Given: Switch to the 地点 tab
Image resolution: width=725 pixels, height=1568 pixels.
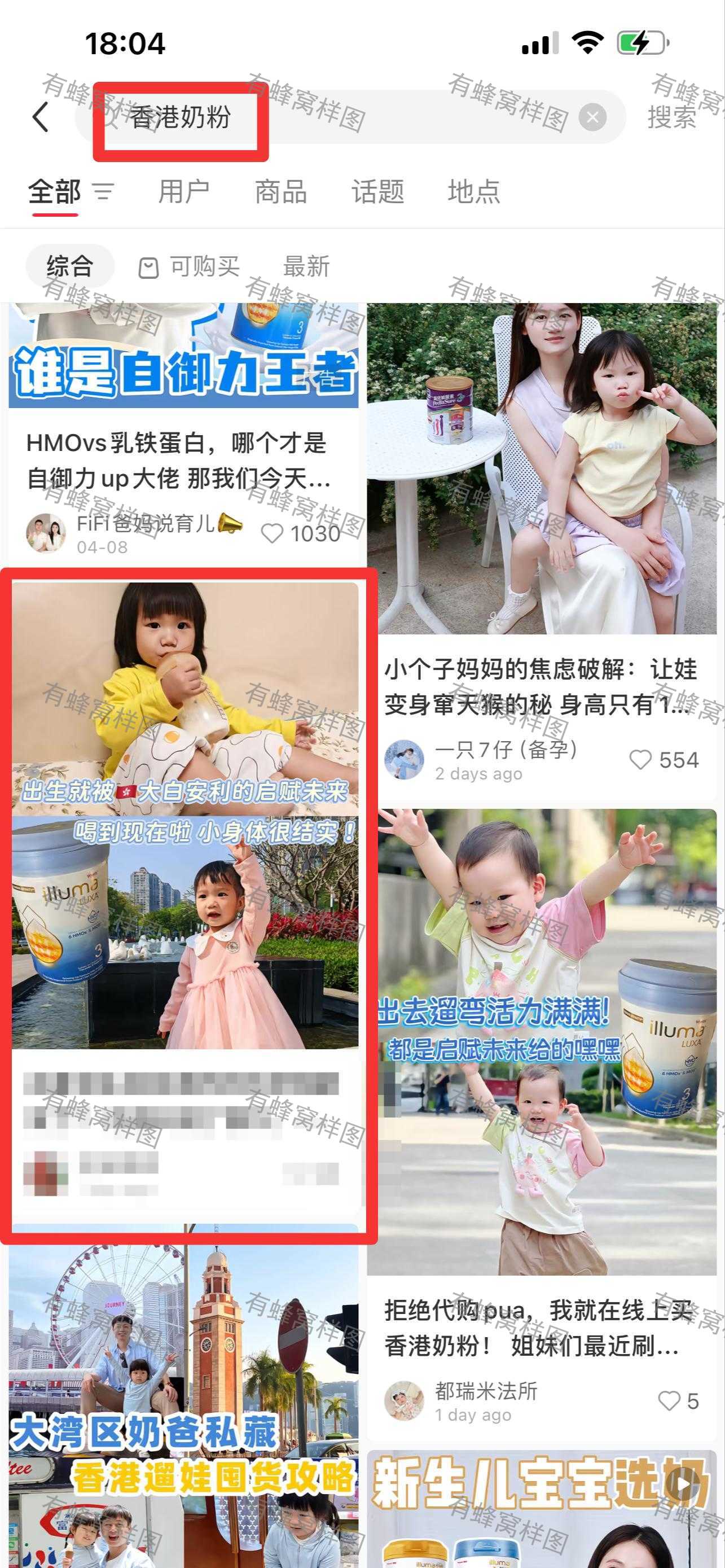Looking at the screenshot, I should [x=474, y=192].
